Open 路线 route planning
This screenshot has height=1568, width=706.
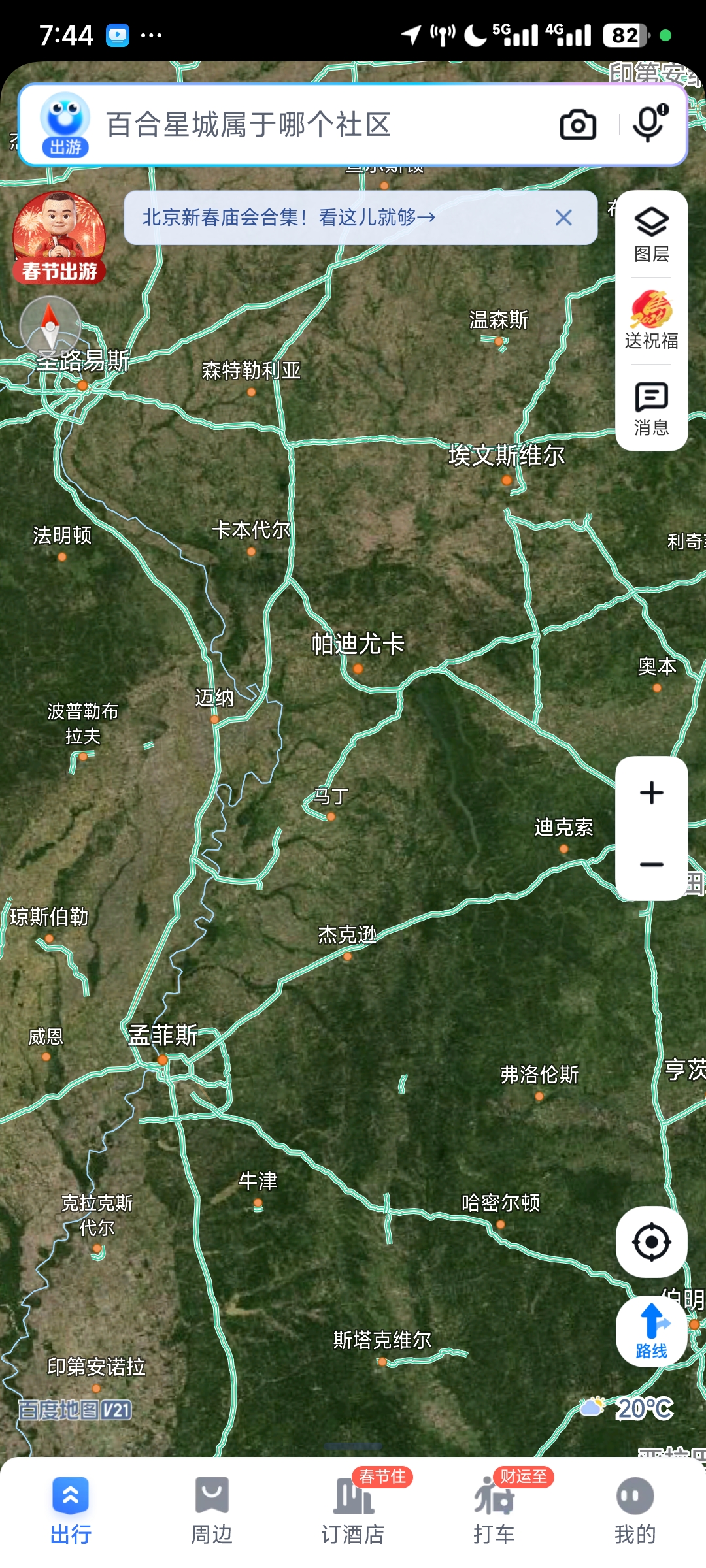[x=652, y=1331]
